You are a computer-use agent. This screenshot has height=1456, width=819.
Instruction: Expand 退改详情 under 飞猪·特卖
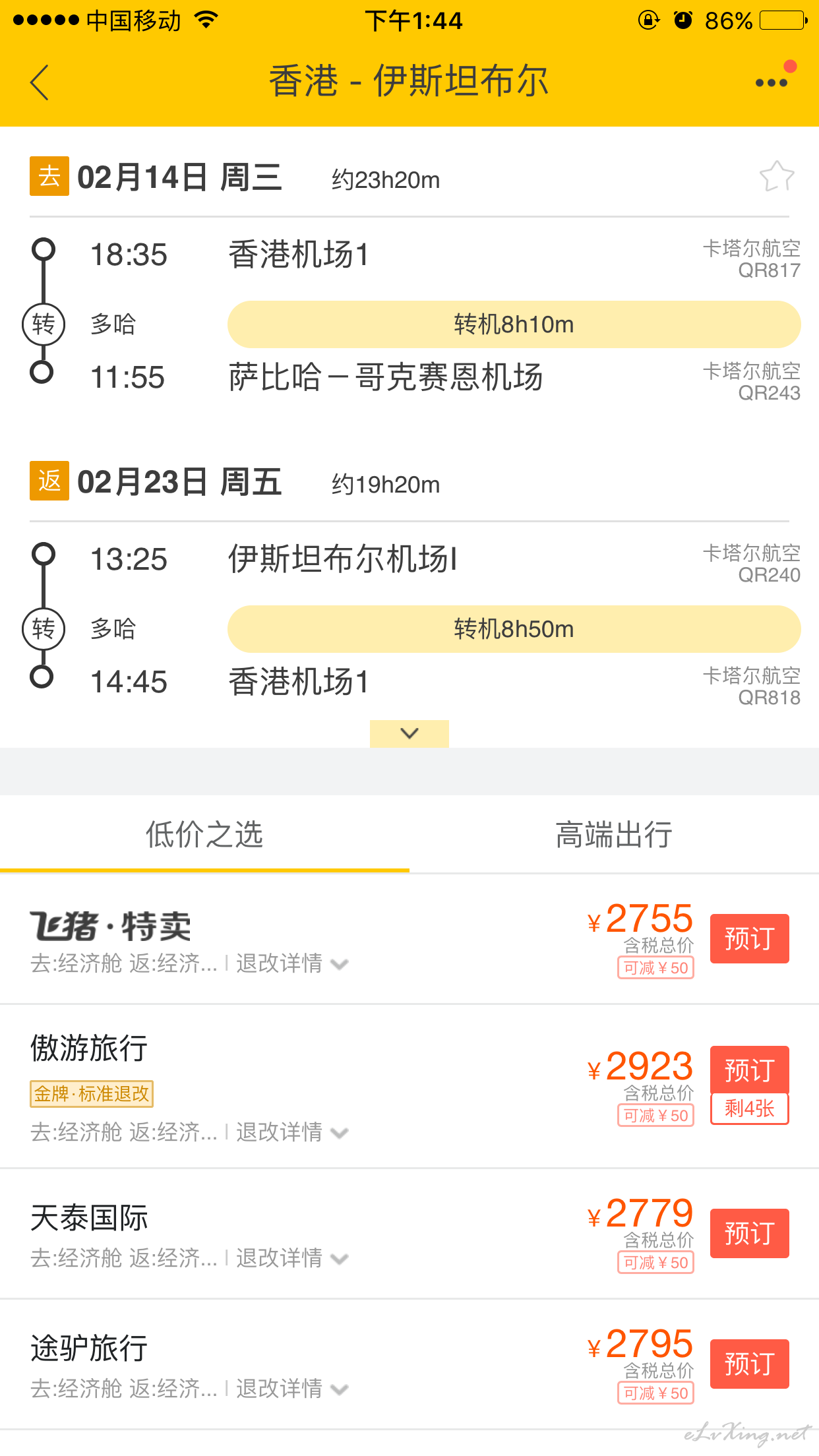pos(292,963)
